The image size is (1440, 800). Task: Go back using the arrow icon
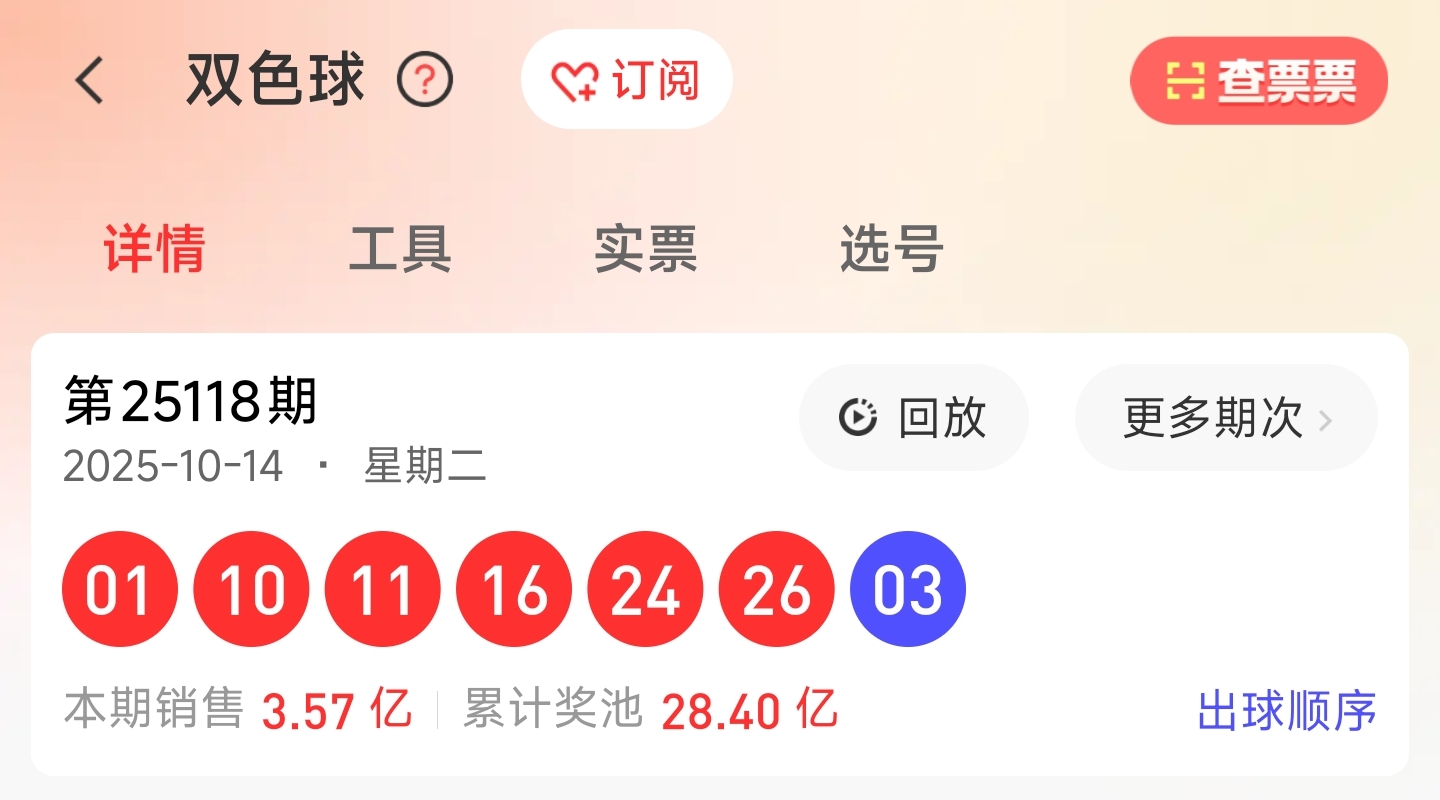(x=90, y=80)
